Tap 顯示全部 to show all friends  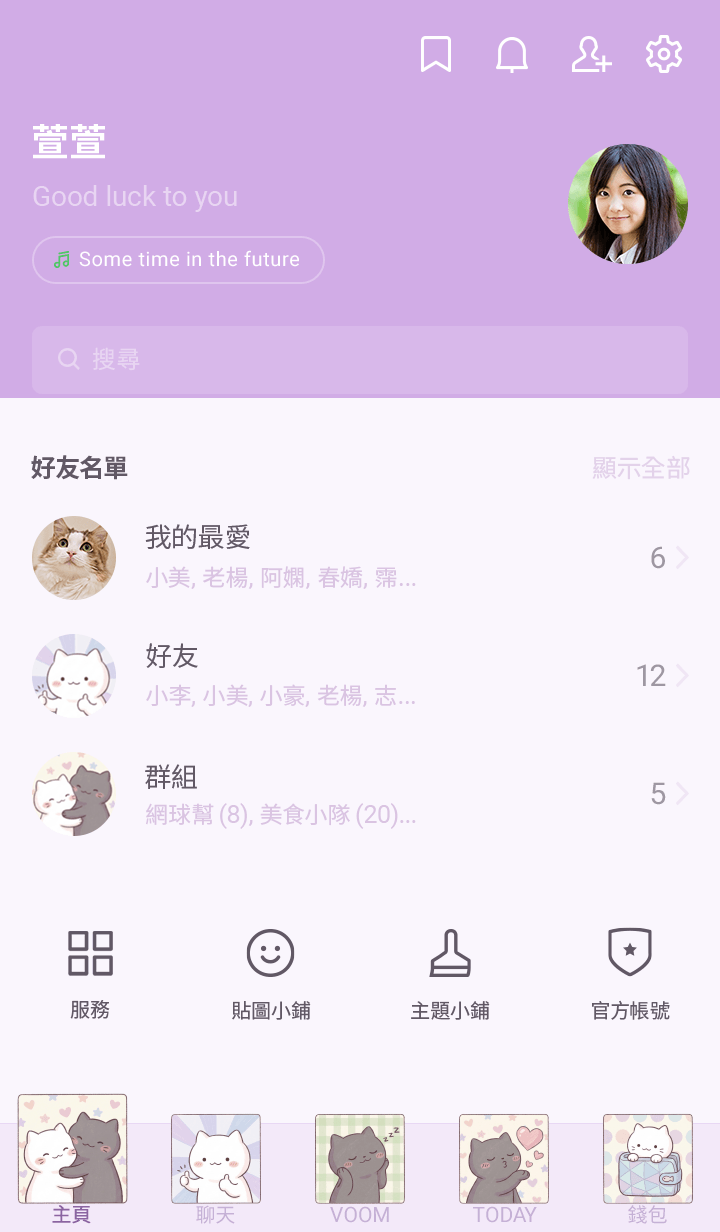(641, 468)
